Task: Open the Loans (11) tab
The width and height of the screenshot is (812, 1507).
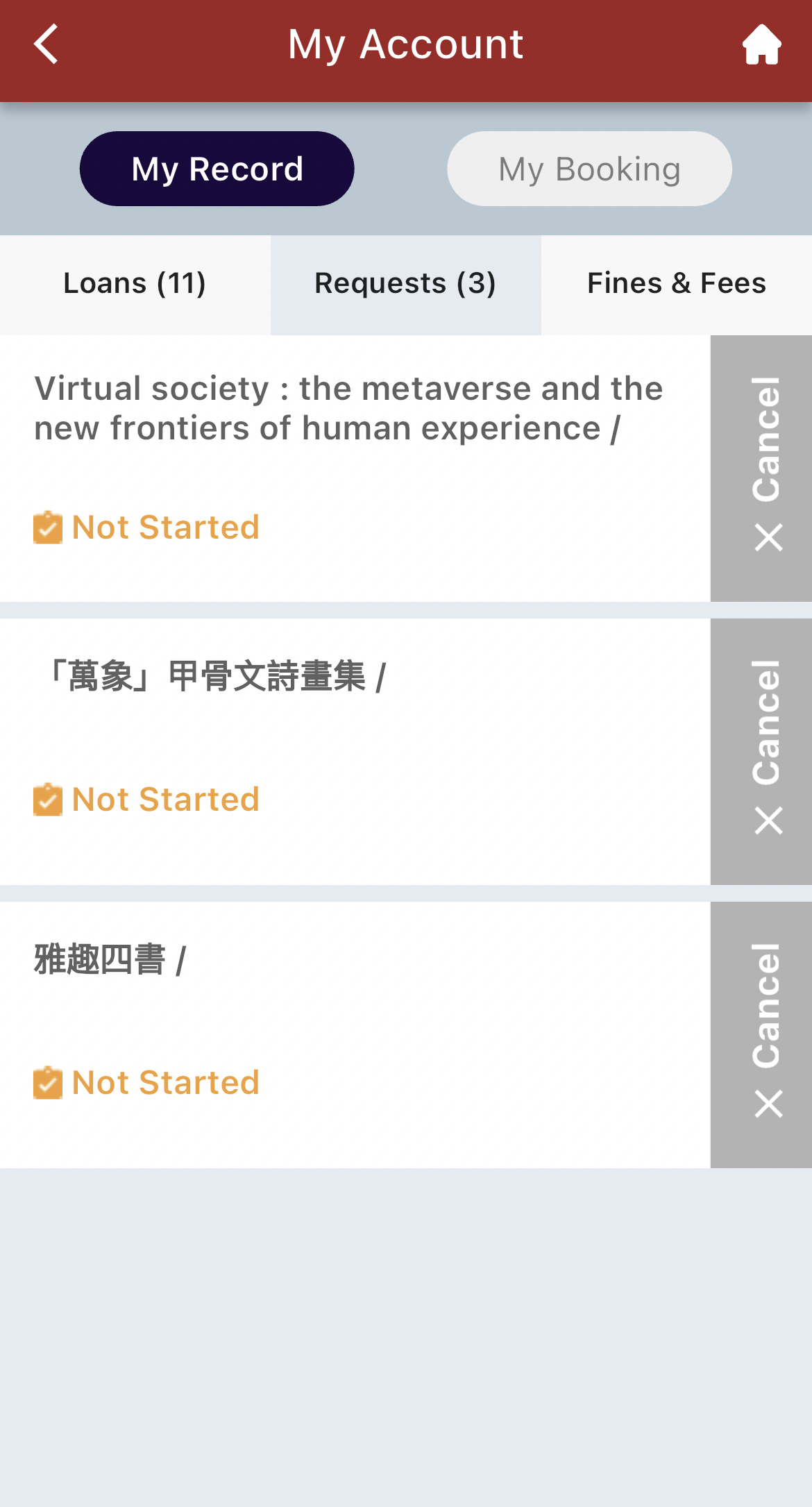Action: tap(135, 285)
